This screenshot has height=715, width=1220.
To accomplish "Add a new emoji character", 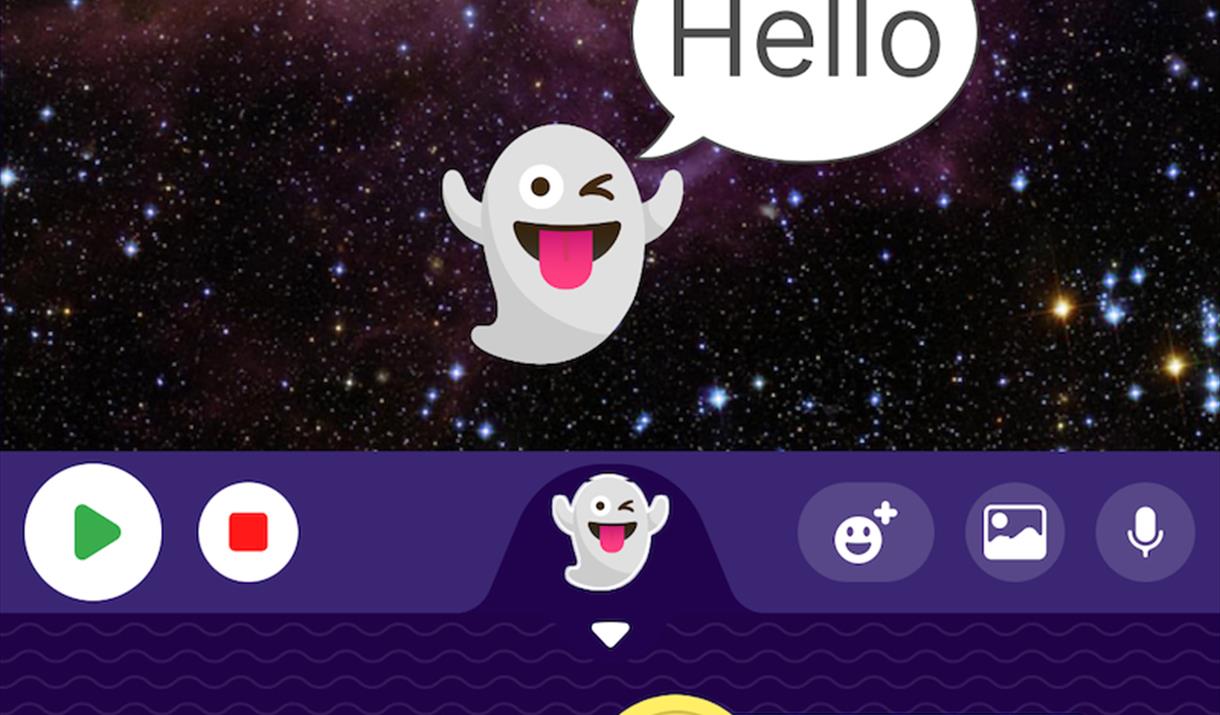I will coord(865,532).
